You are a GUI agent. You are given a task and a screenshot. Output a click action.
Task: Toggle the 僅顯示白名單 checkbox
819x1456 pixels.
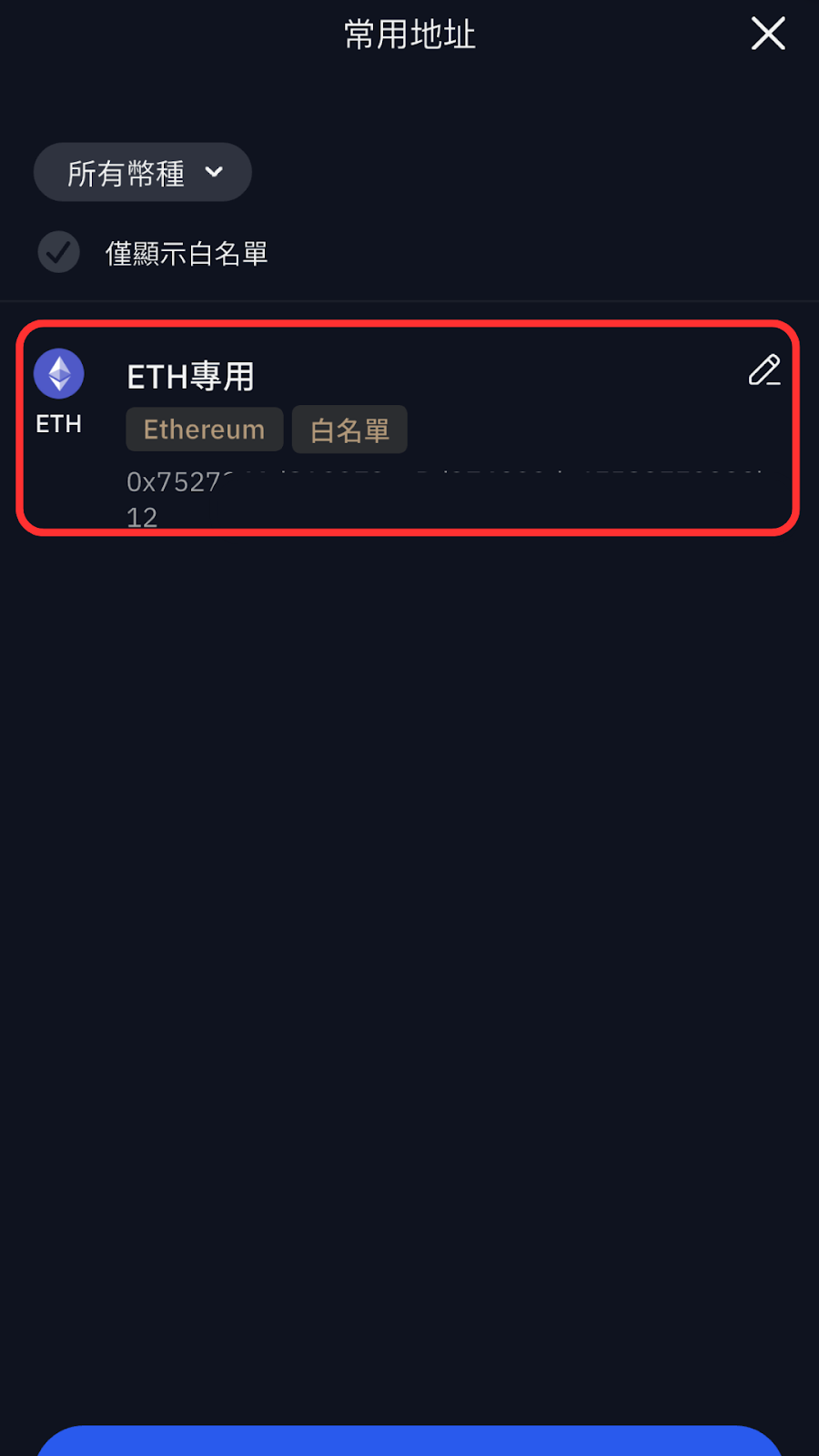(59, 252)
